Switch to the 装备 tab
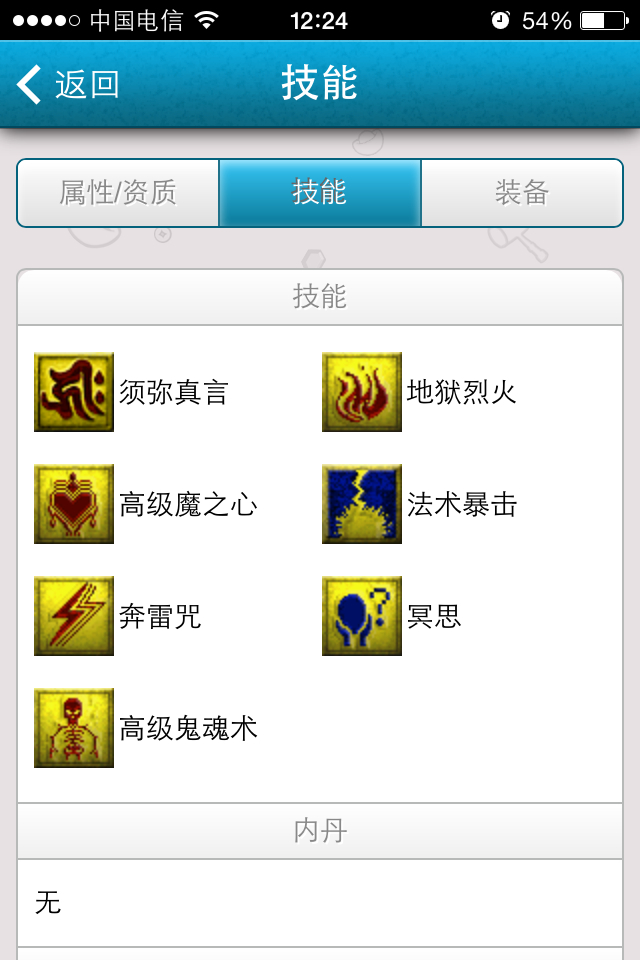The width and height of the screenshot is (640, 960). tap(522, 192)
